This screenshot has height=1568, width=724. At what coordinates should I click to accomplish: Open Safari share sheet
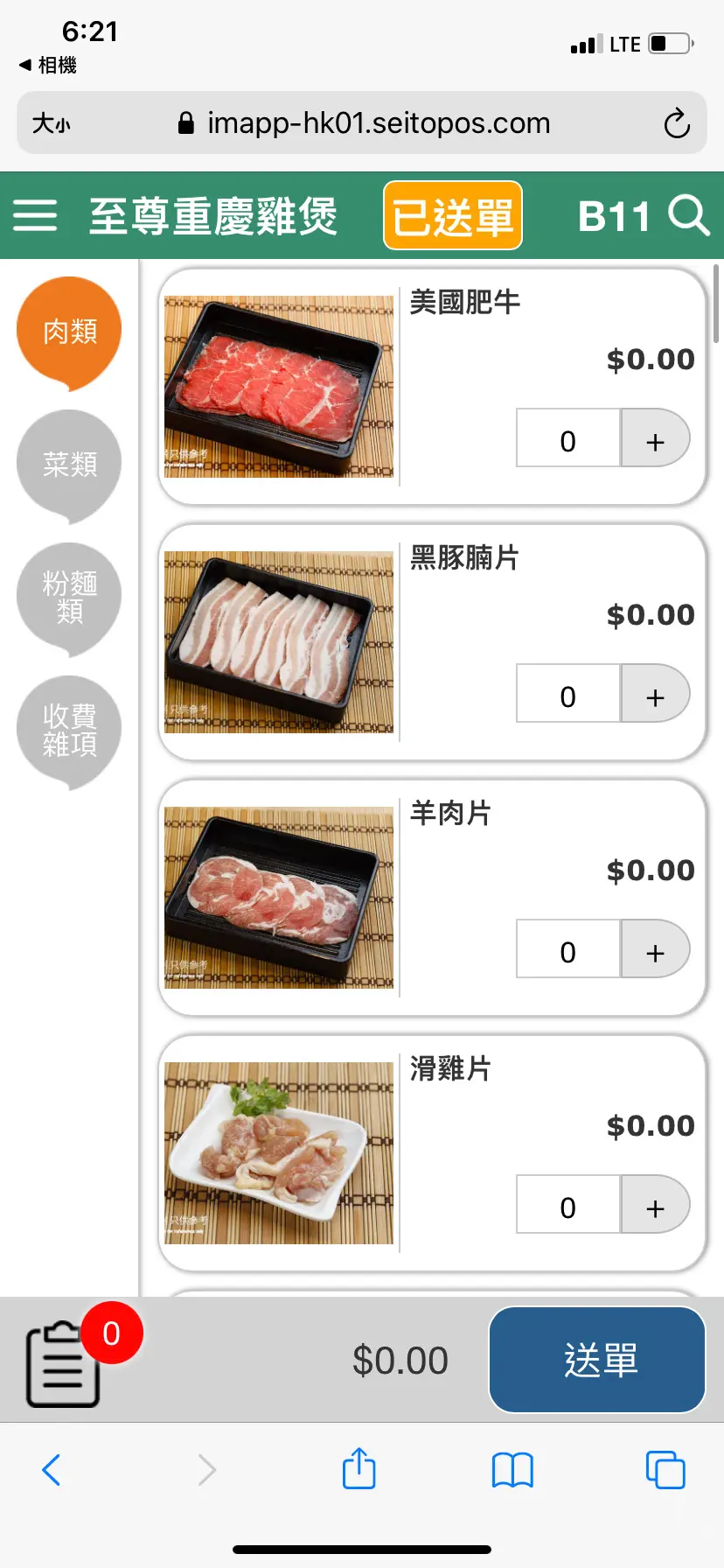359,1469
